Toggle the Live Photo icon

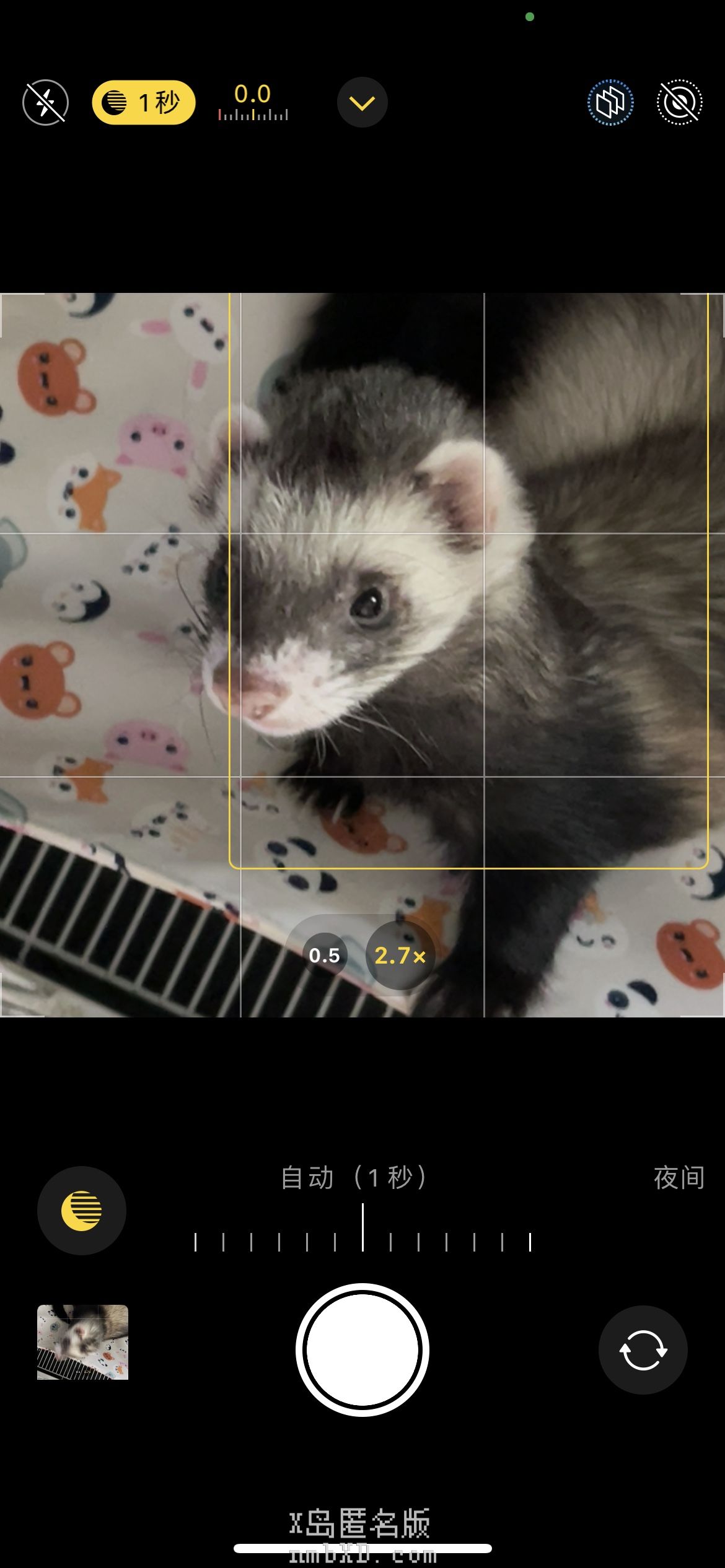click(x=679, y=102)
